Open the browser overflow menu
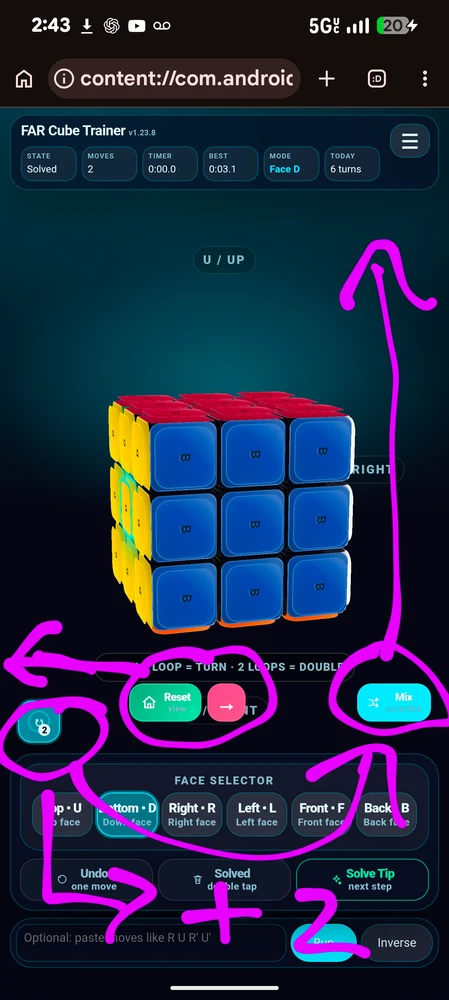The height and width of the screenshot is (1000, 449). (425, 79)
